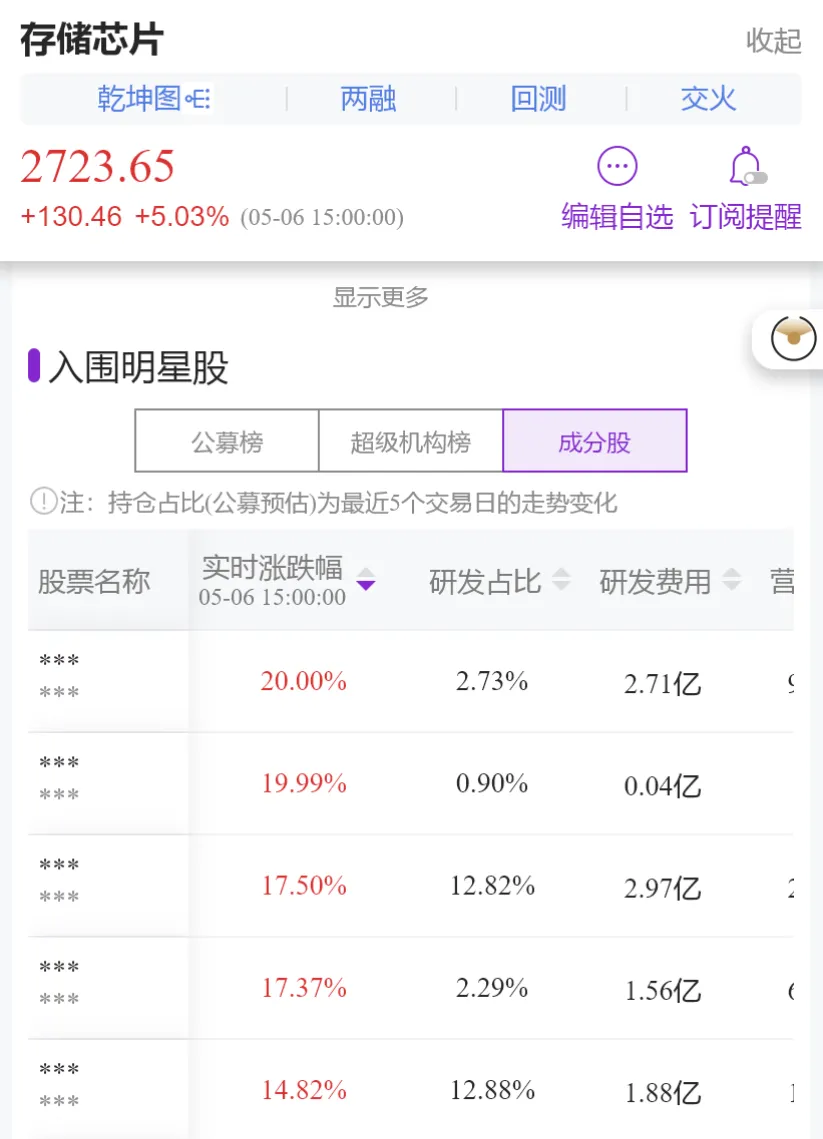Open the 回测 tab
823x1139 pixels.
point(538,99)
